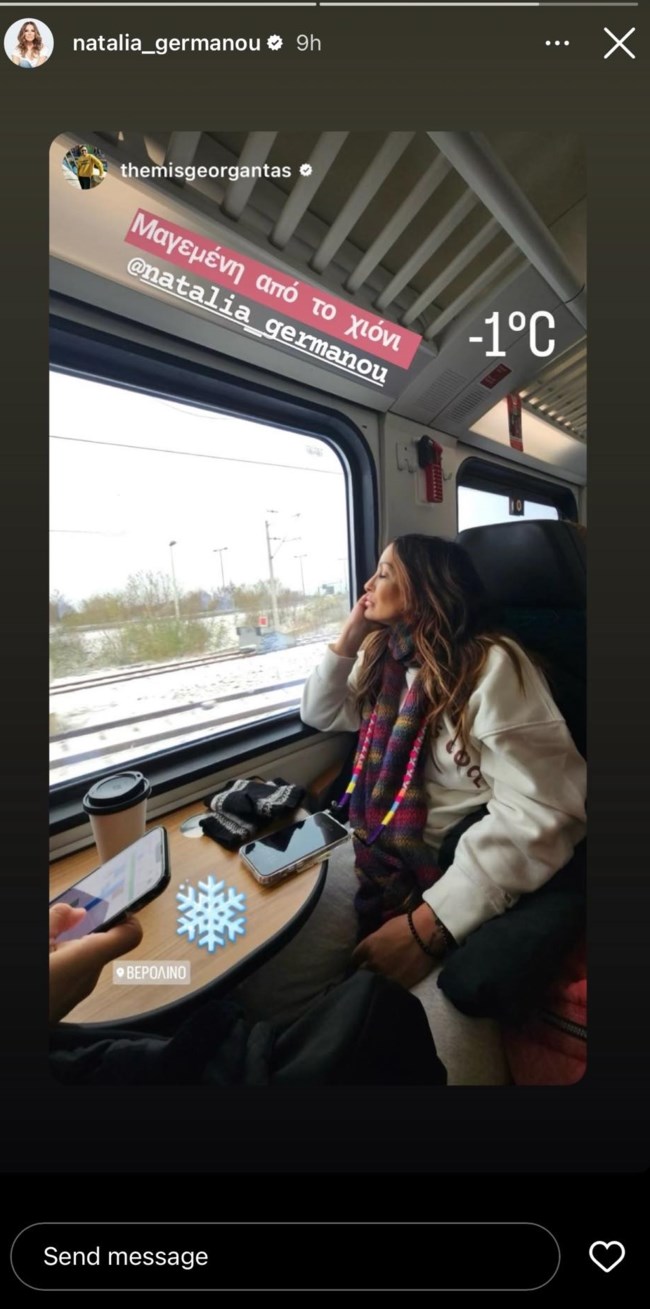Close the story viewer

619,43
